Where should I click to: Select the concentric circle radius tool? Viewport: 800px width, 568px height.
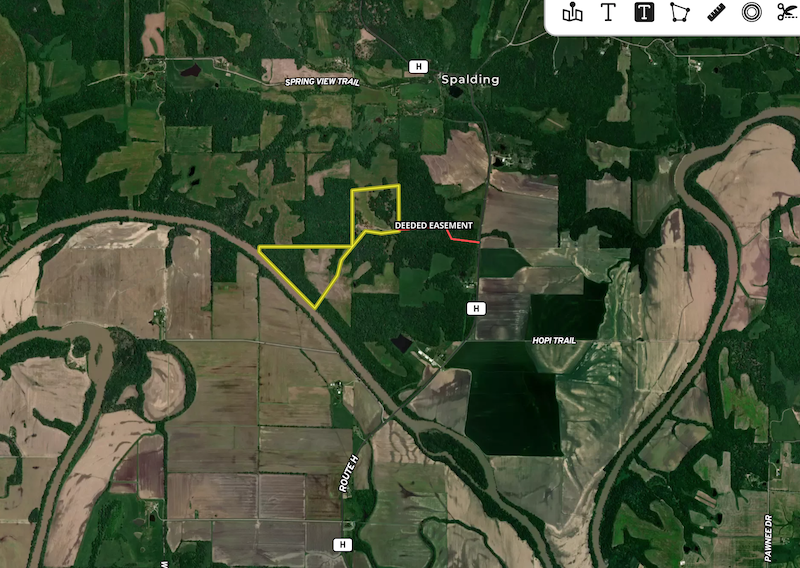pyautogui.click(x=751, y=13)
